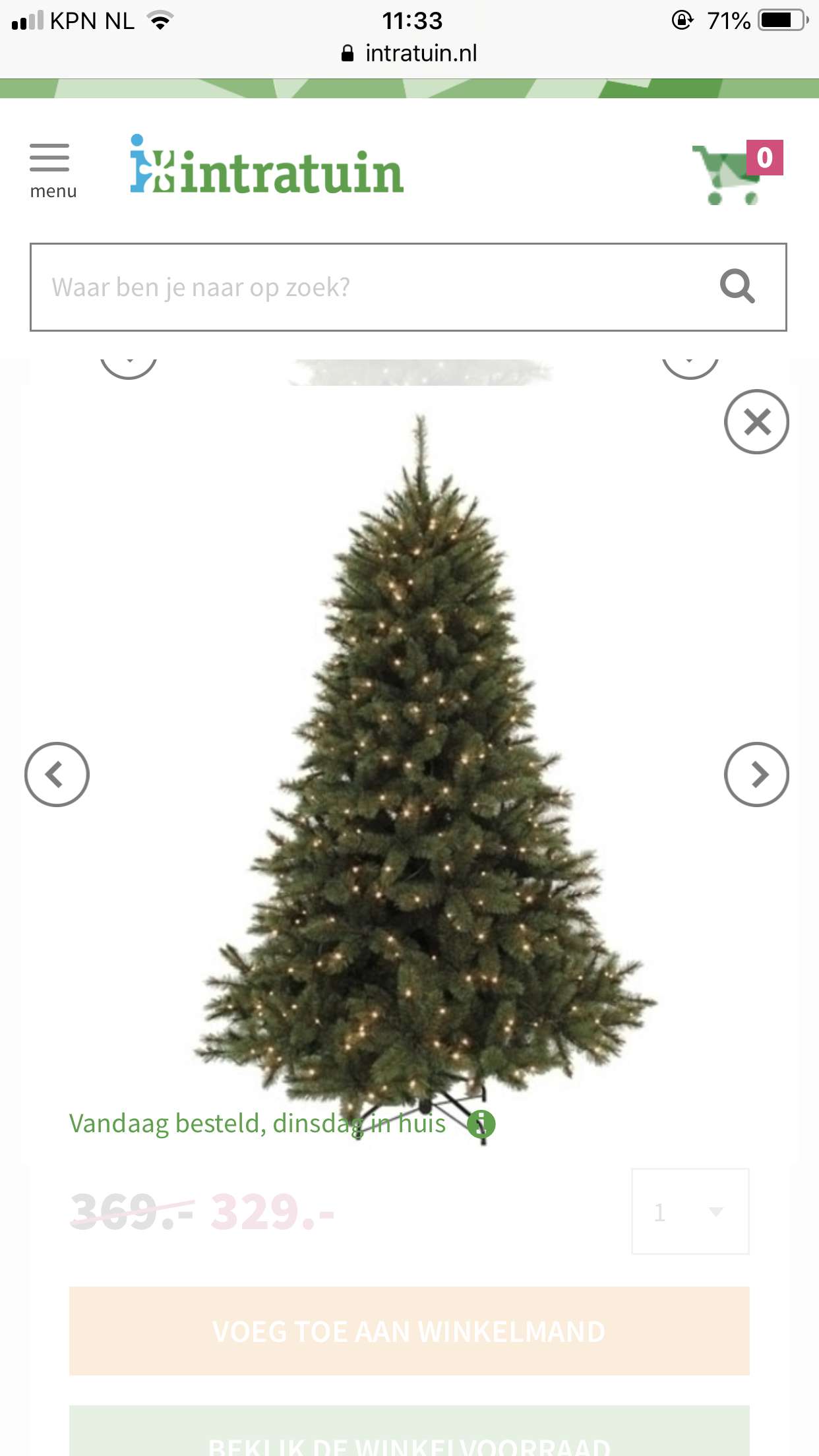Tap 'Bekijk de winkelvoorraad' button
Viewport: 819px width, 1456px height.
(x=409, y=1431)
